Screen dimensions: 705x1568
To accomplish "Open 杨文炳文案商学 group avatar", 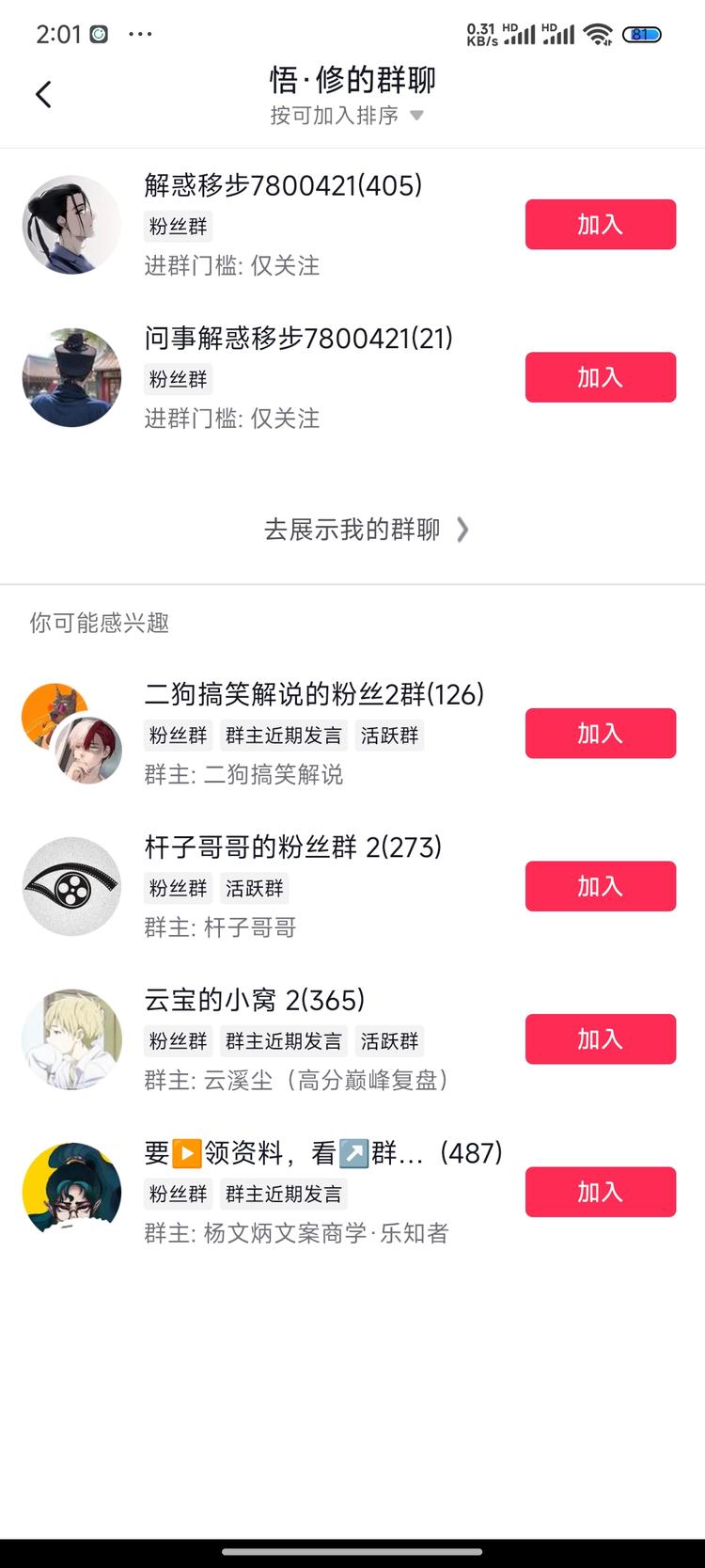I will click(71, 1191).
